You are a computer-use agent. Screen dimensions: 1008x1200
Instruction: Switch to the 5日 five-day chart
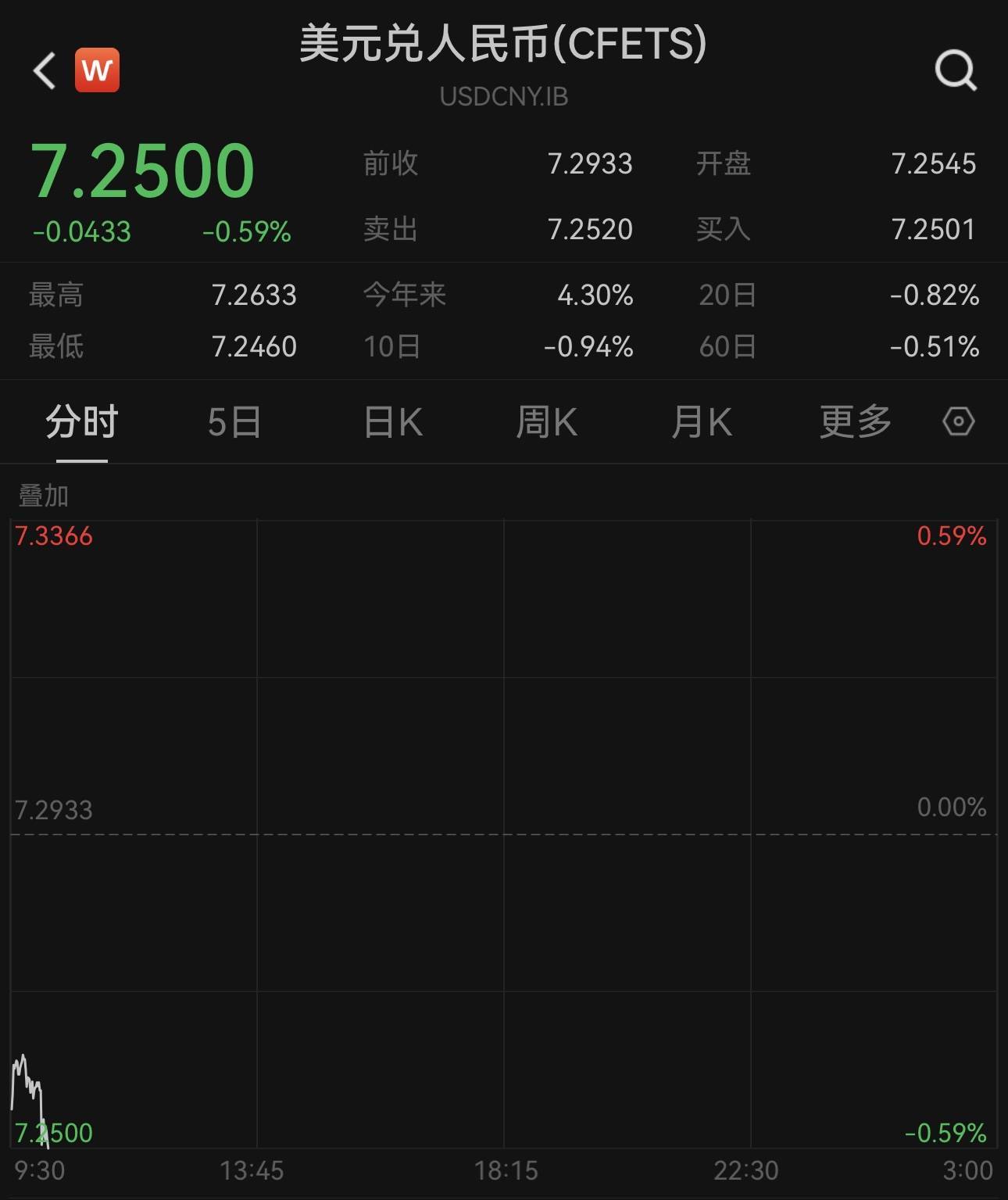coord(234,421)
